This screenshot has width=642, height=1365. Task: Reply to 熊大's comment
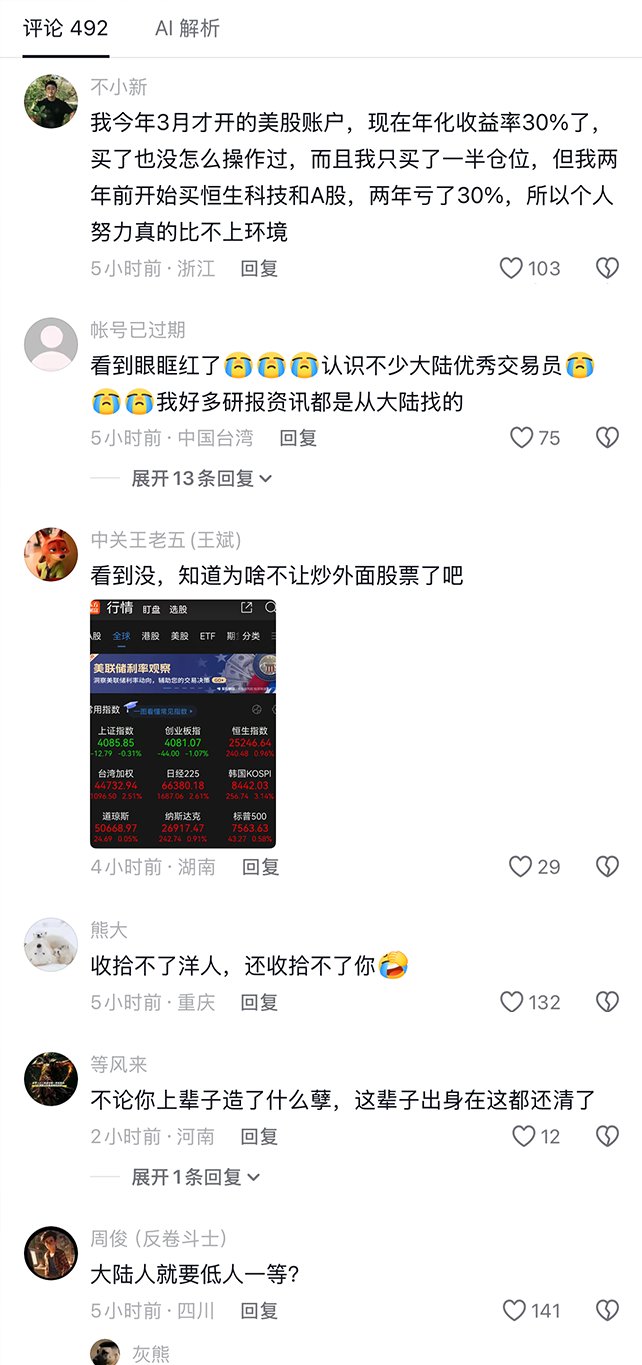(x=260, y=1002)
